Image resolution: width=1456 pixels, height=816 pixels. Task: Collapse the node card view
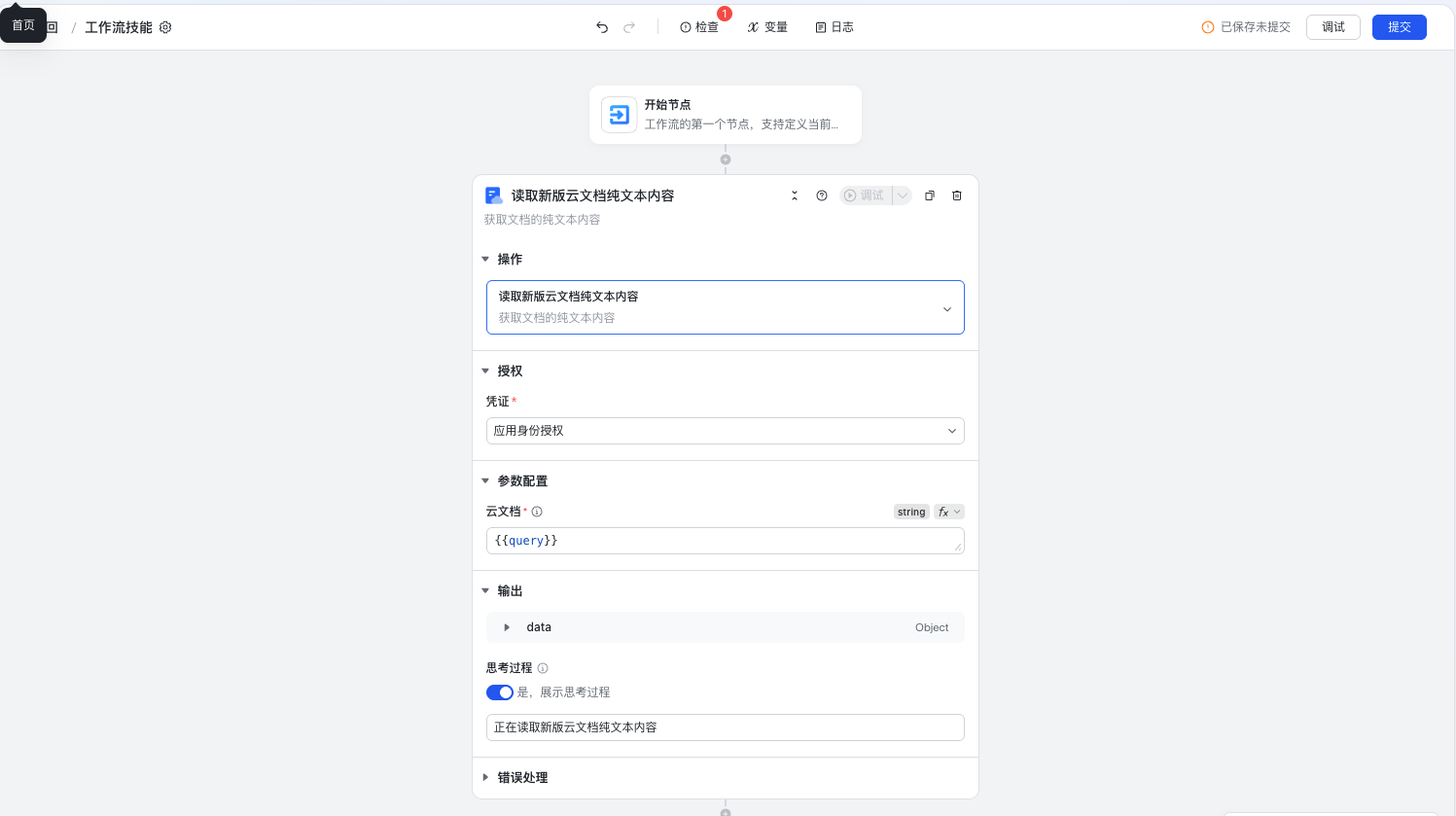(x=795, y=195)
